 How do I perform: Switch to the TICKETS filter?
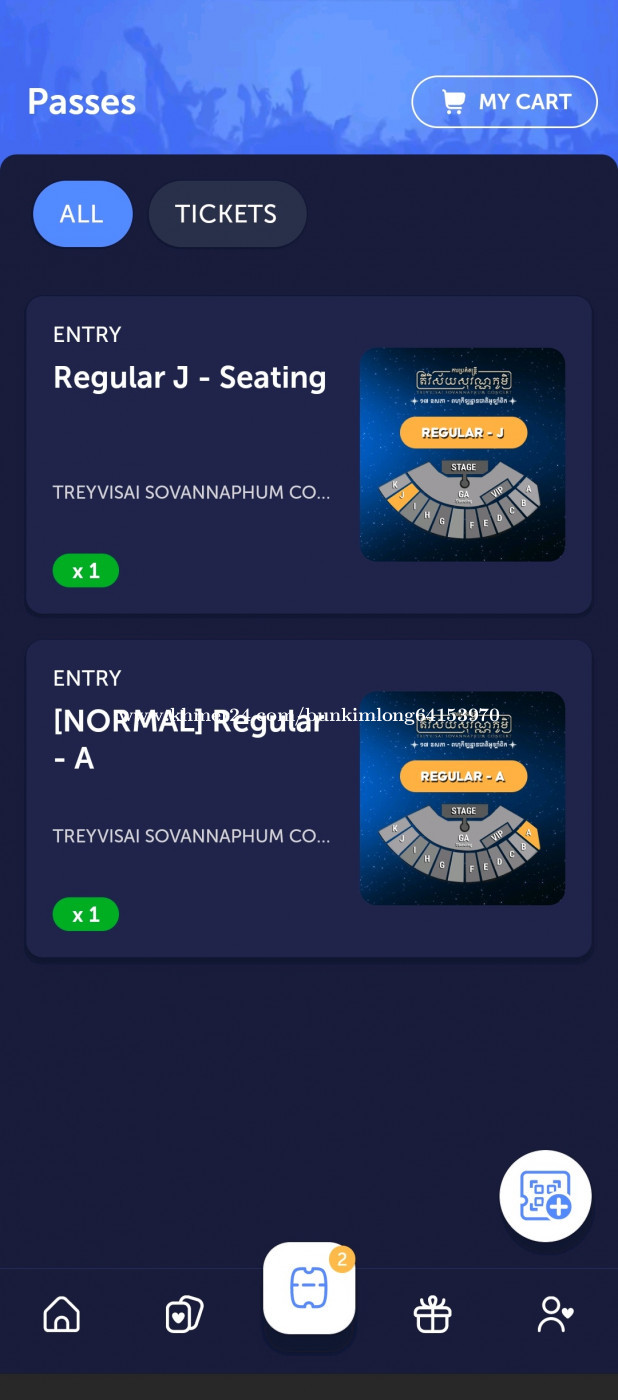[226, 214]
